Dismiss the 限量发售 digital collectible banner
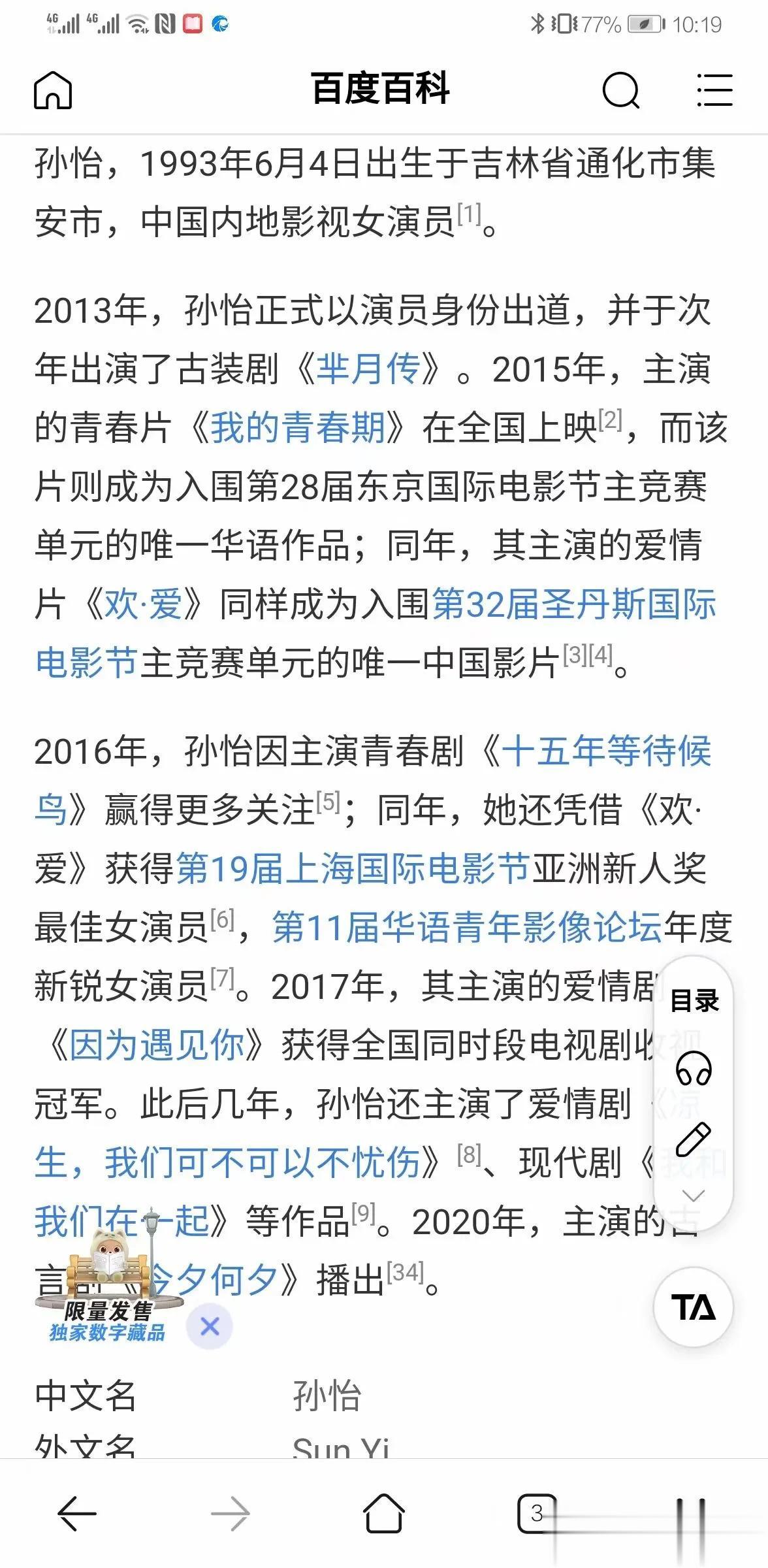This screenshot has height=1568, width=768. pos(210,1326)
